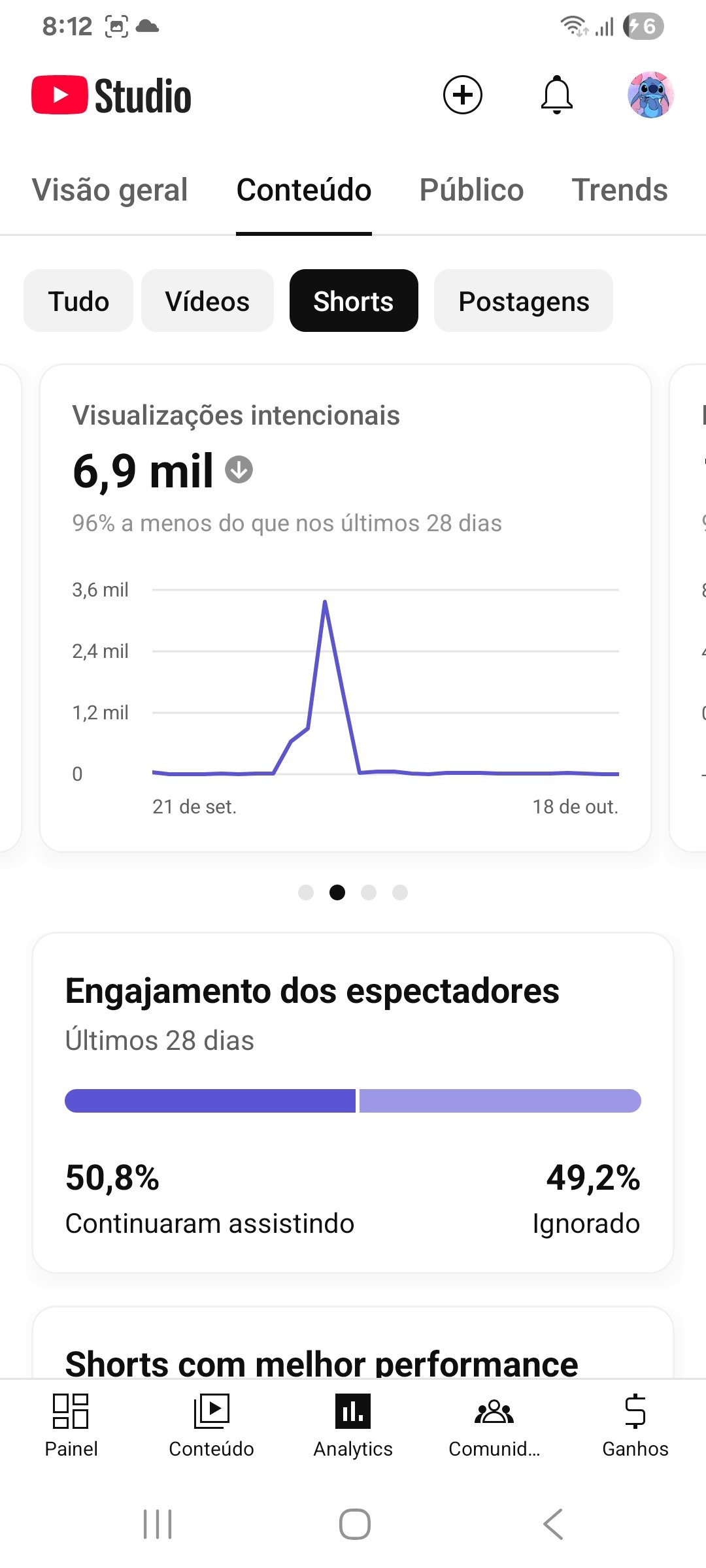Tap the system home button
706x1568 pixels.
tap(354, 1524)
